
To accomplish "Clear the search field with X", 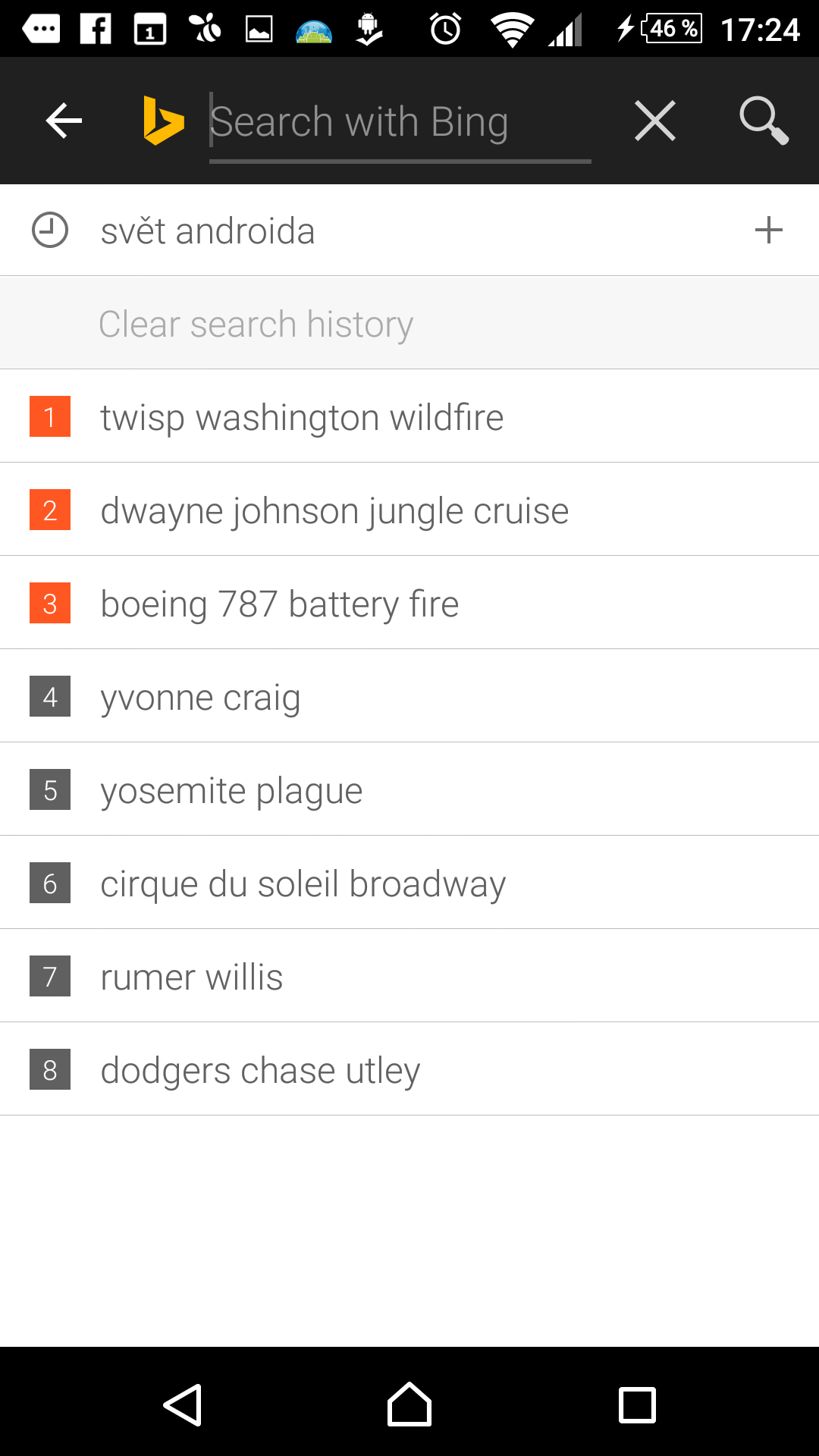I will [x=655, y=121].
